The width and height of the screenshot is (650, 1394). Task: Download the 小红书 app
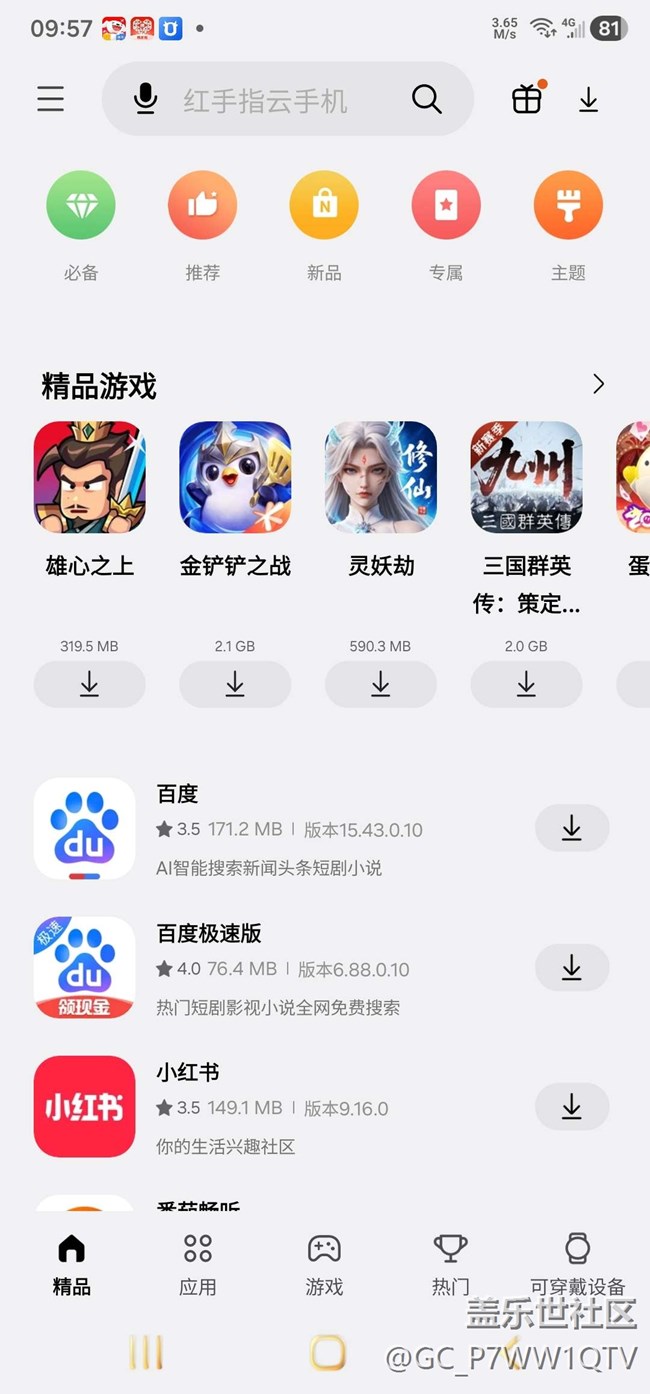(572, 1106)
